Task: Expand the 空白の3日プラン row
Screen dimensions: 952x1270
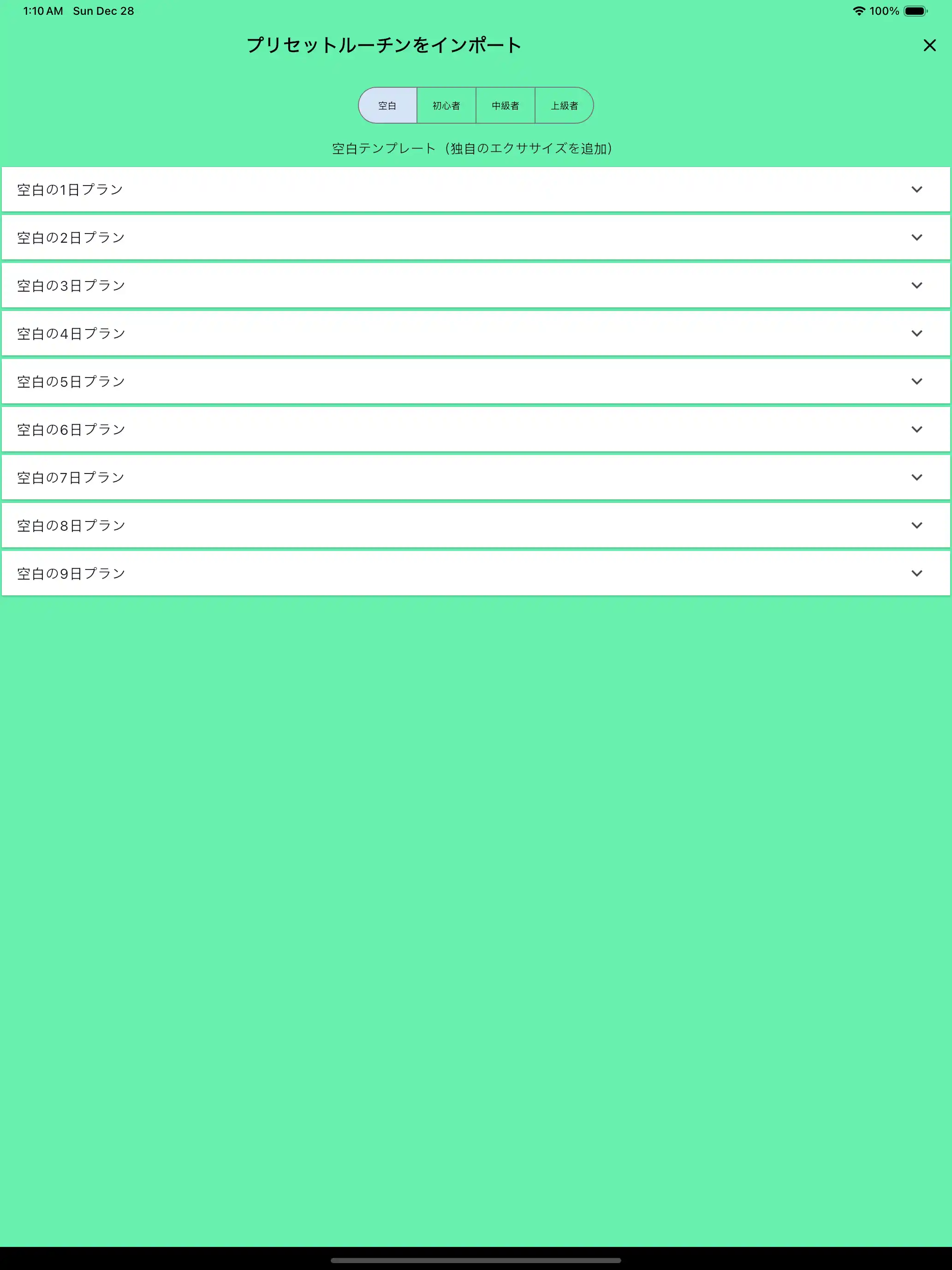Action: tap(916, 285)
